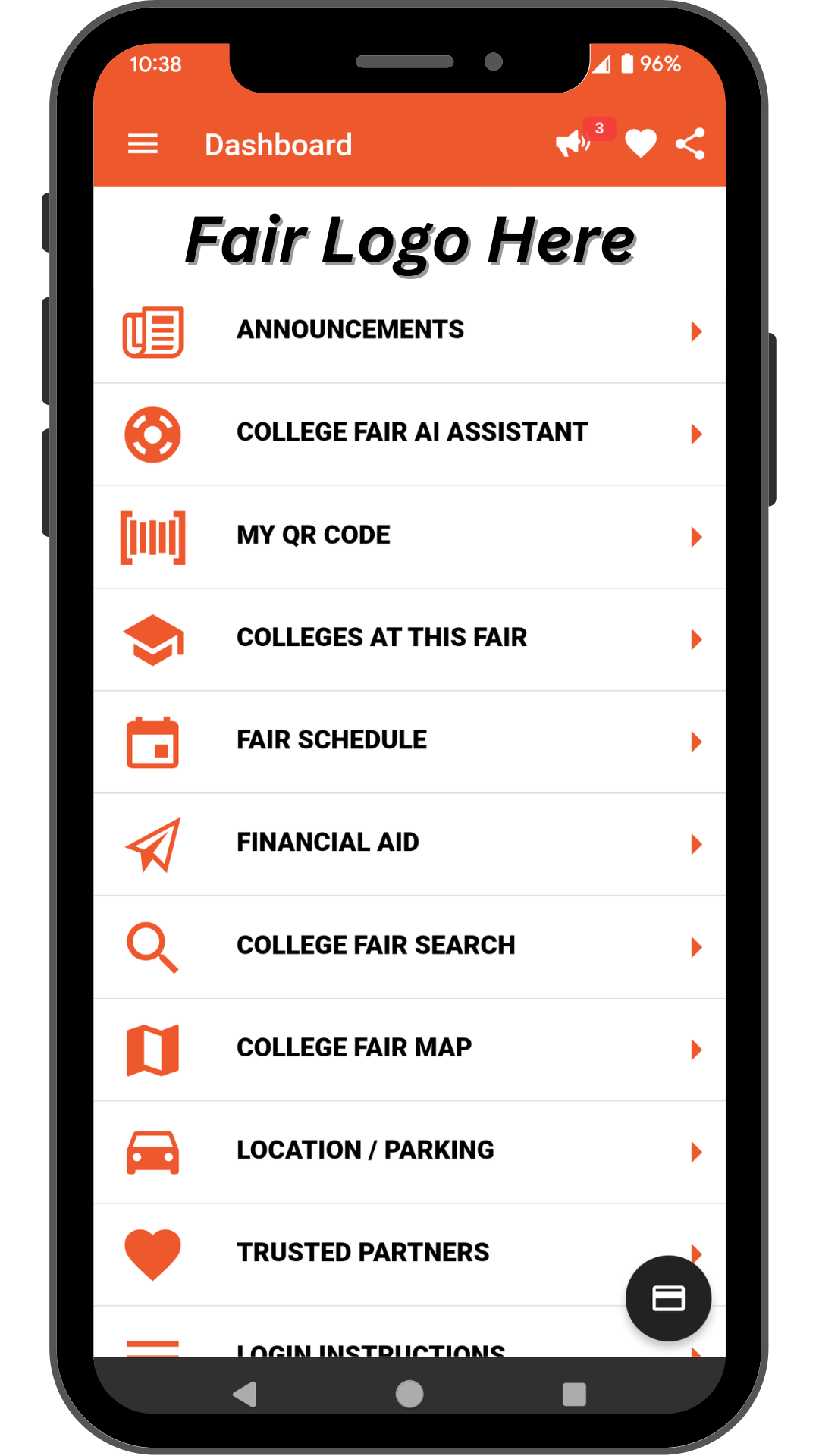Open Trusted Partners
819x1456 pixels.
coord(364,1253)
